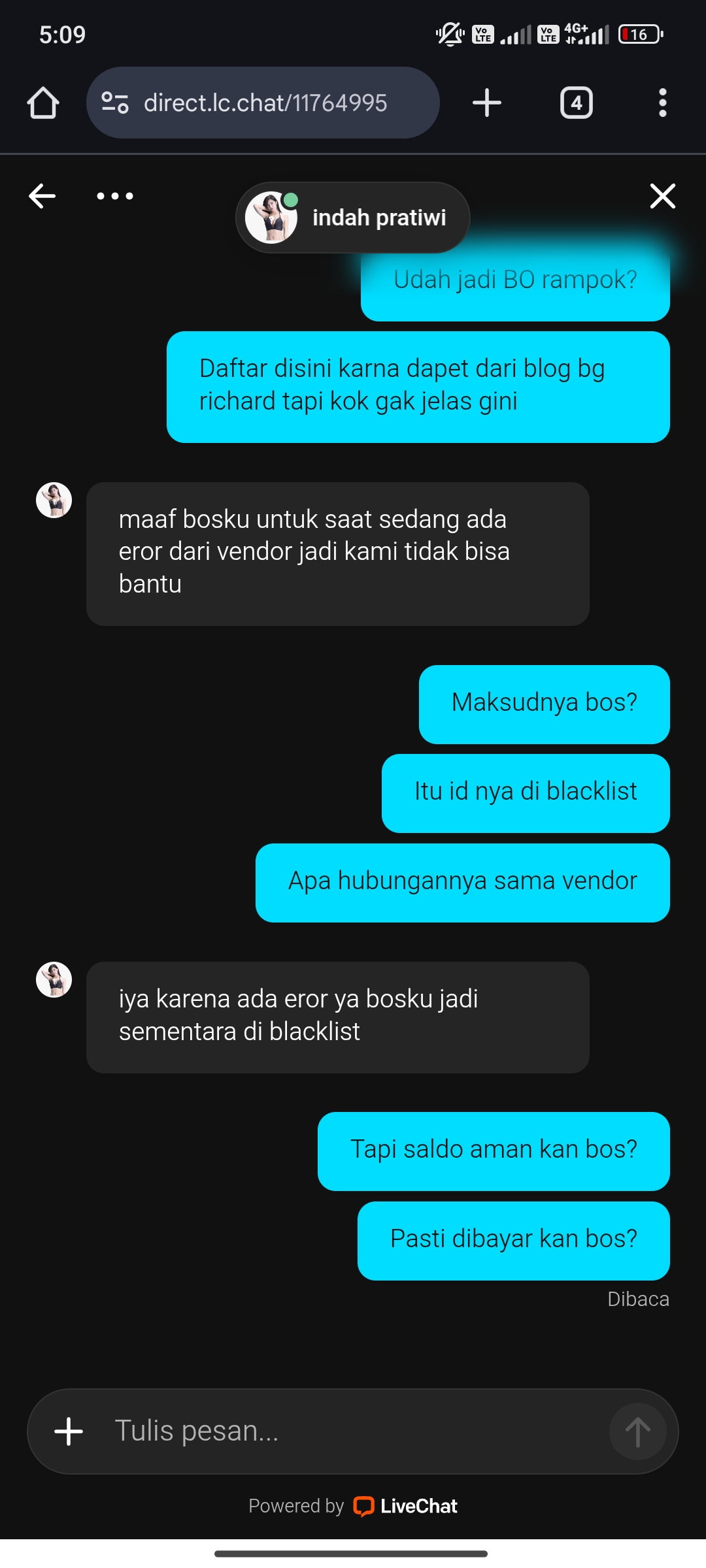Close the chat window
Screen dimensions: 706x1568
pos(662,196)
